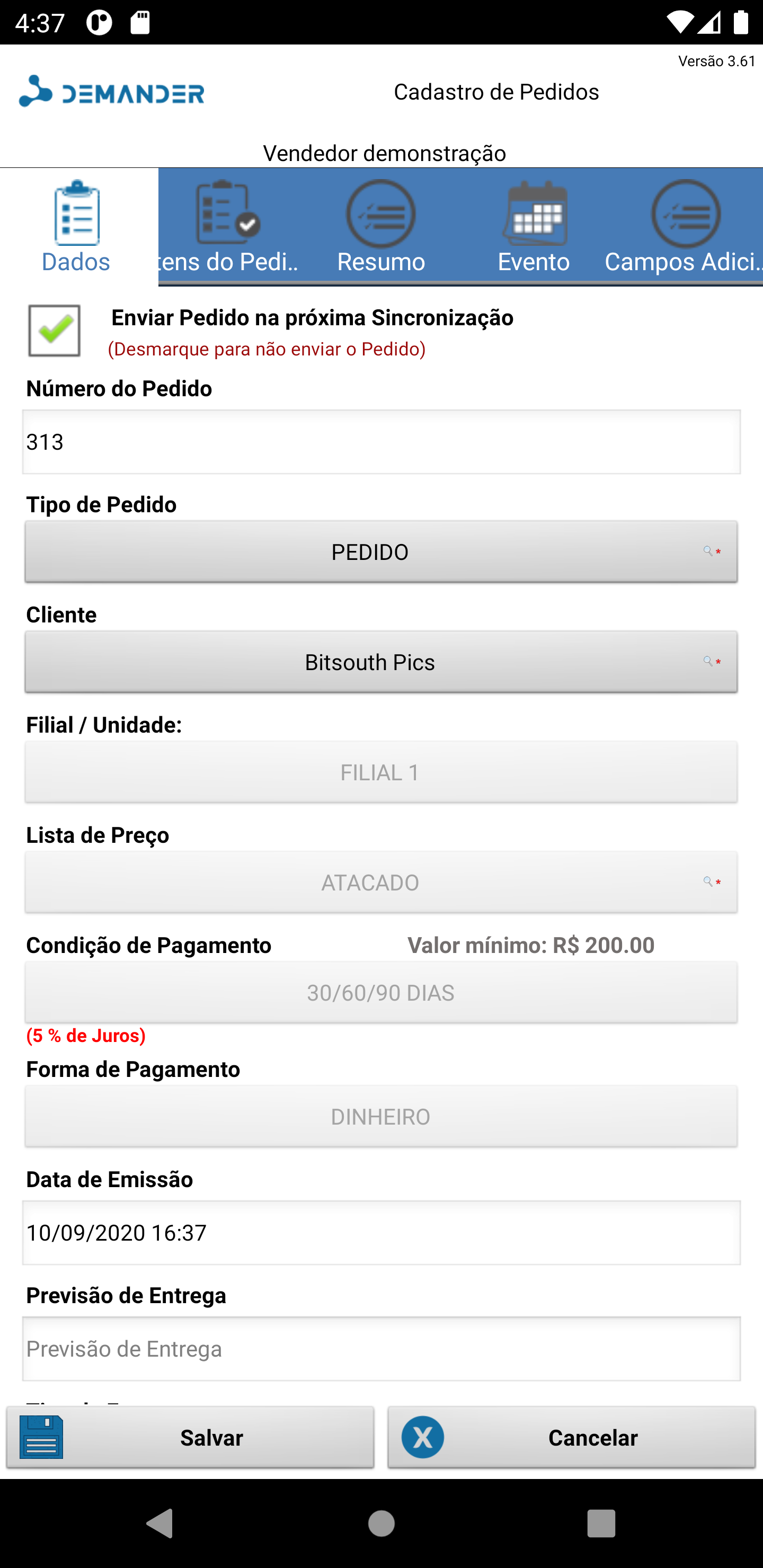The image size is (763, 1568).
Task: Cancel the order registration
Action: 572,1437
